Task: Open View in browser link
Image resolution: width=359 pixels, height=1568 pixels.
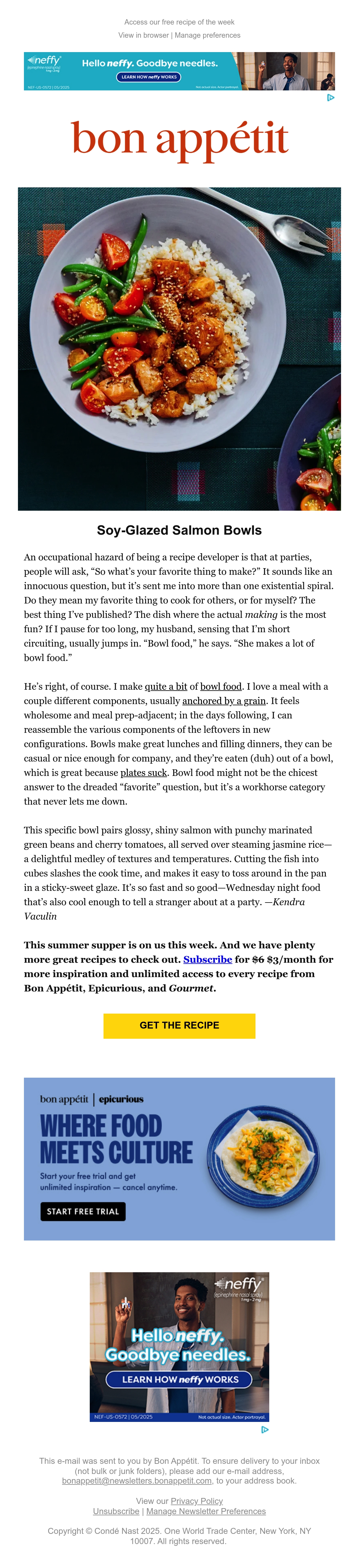Action: pyautogui.click(x=144, y=35)
